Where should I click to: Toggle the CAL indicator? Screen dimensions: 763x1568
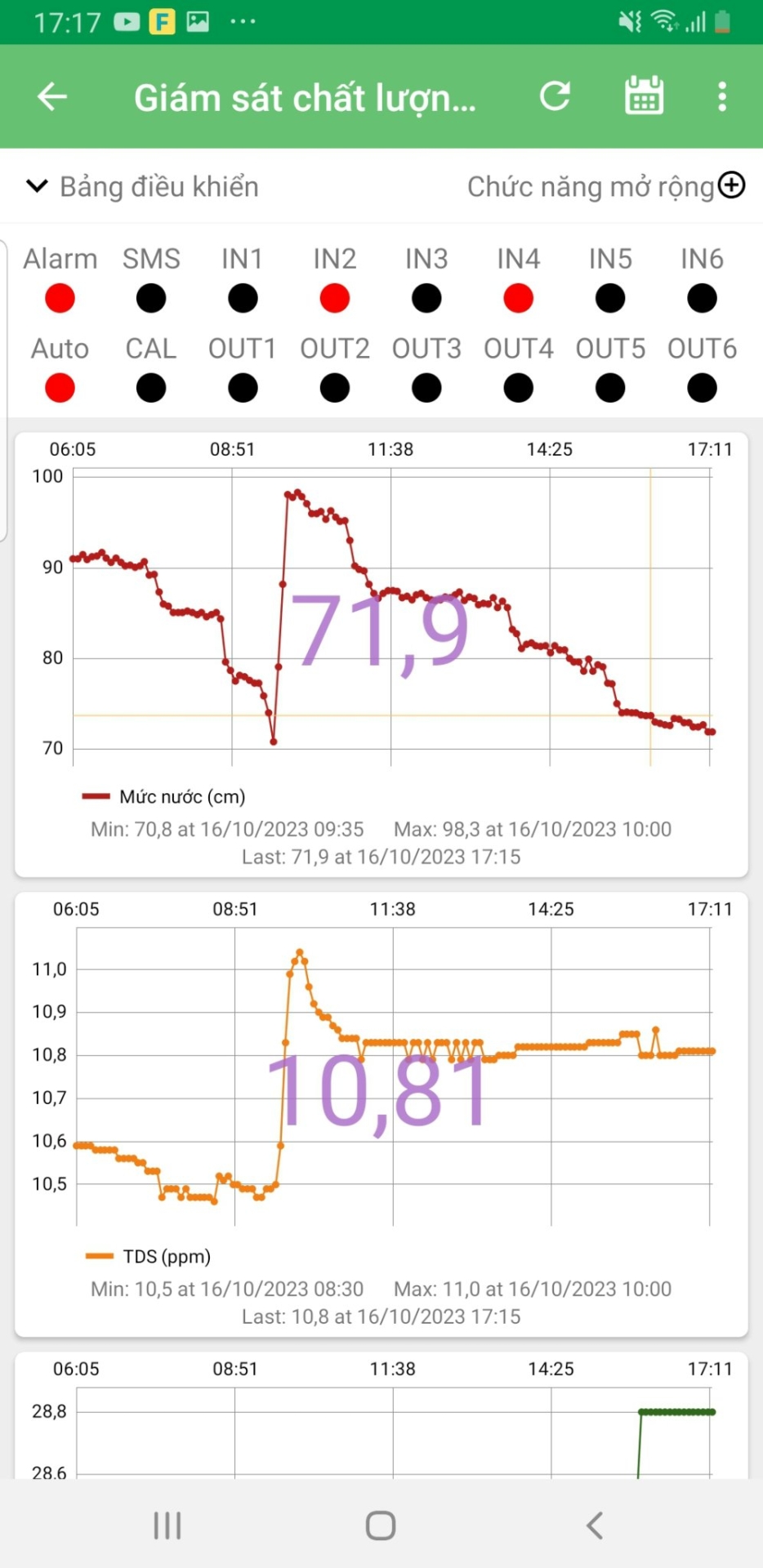[151, 388]
